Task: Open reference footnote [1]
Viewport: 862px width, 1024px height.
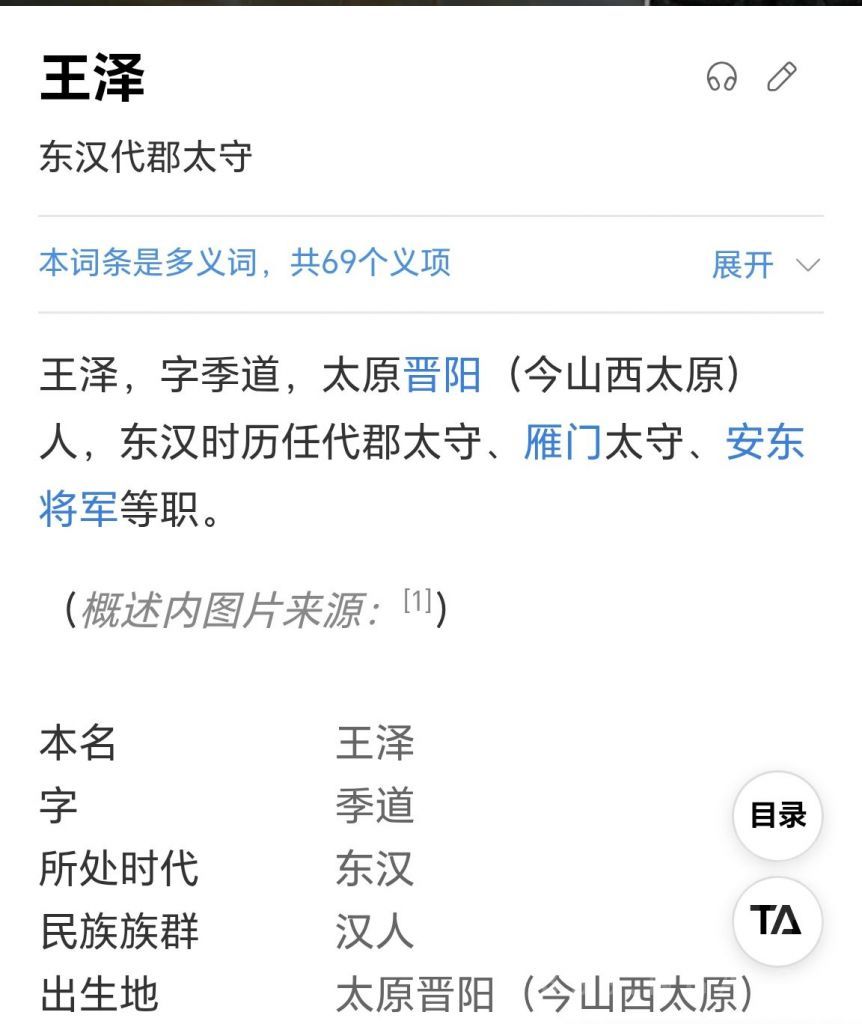Action: [x=417, y=600]
